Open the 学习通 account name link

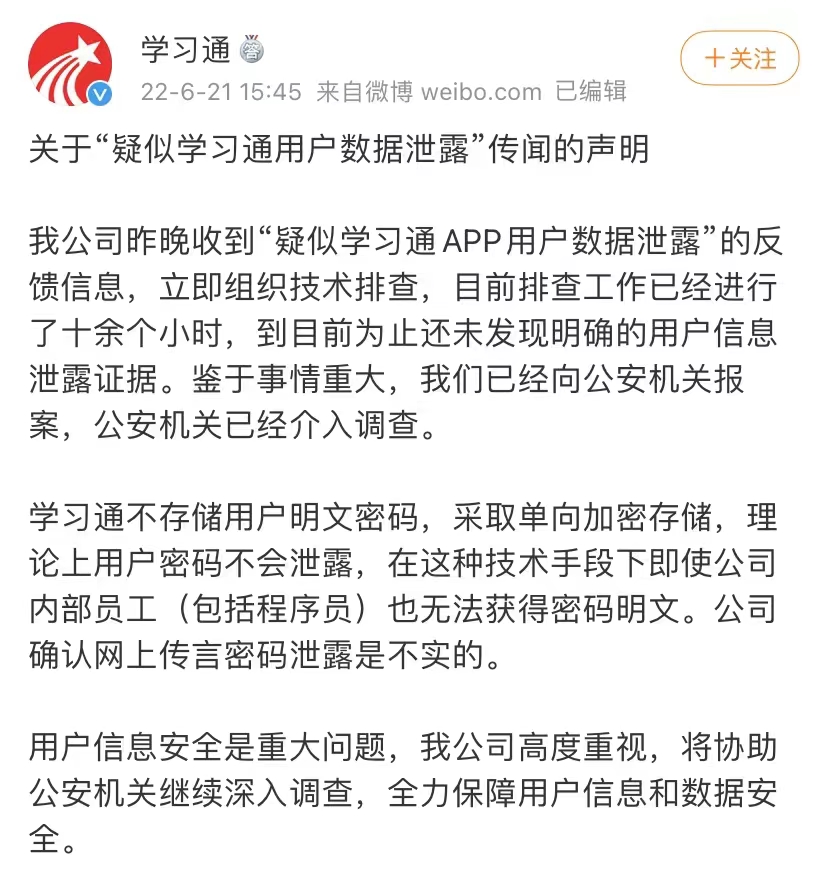pyautogui.click(x=185, y=48)
